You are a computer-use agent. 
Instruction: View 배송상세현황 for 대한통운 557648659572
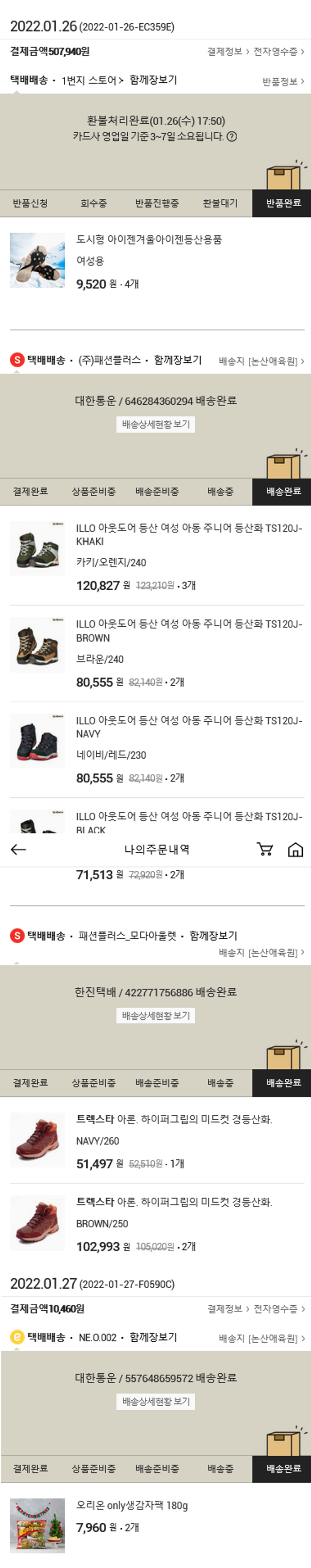pyautogui.click(x=156, y=1401)
